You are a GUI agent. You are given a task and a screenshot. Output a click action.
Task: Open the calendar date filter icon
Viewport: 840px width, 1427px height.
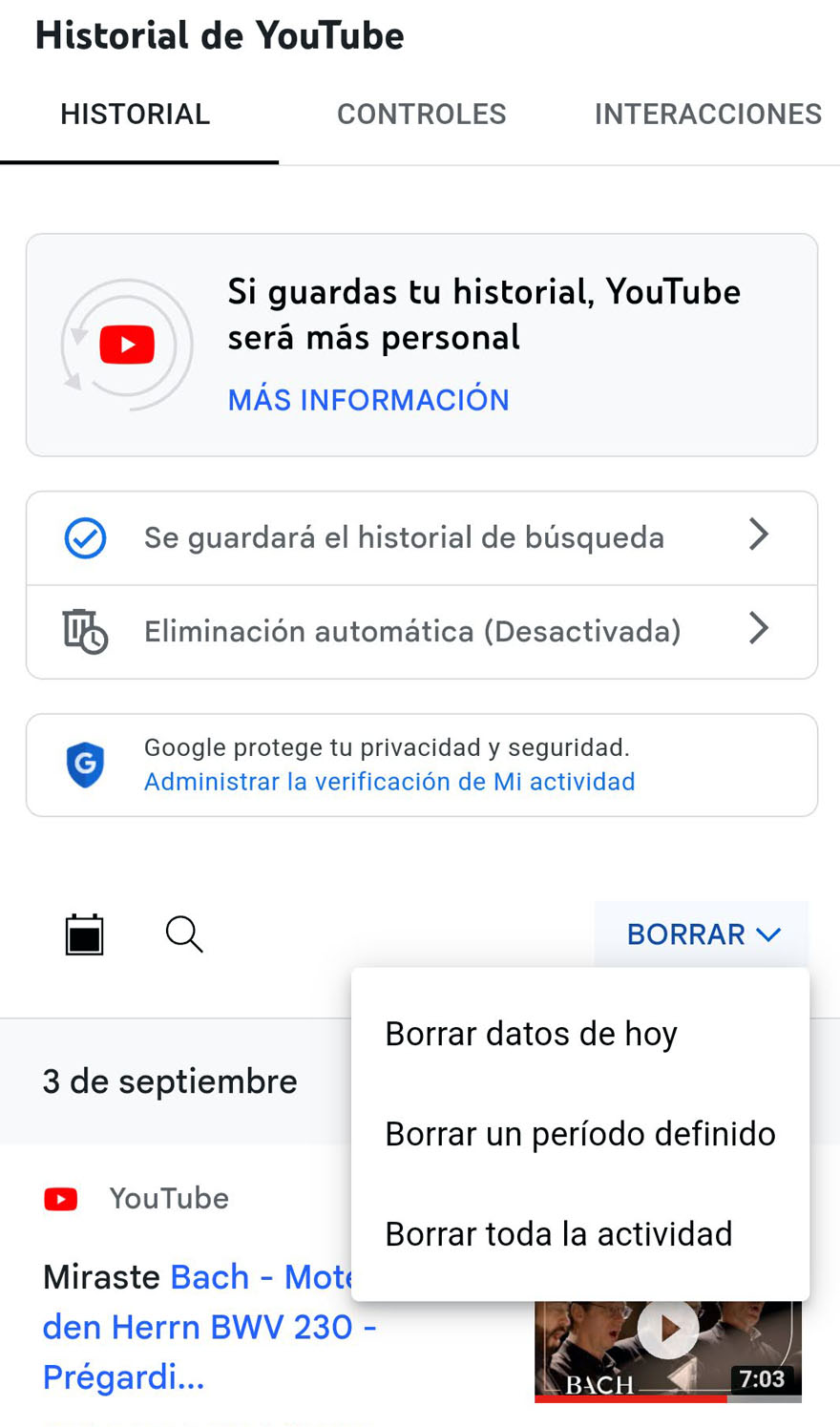coord(84,934)
